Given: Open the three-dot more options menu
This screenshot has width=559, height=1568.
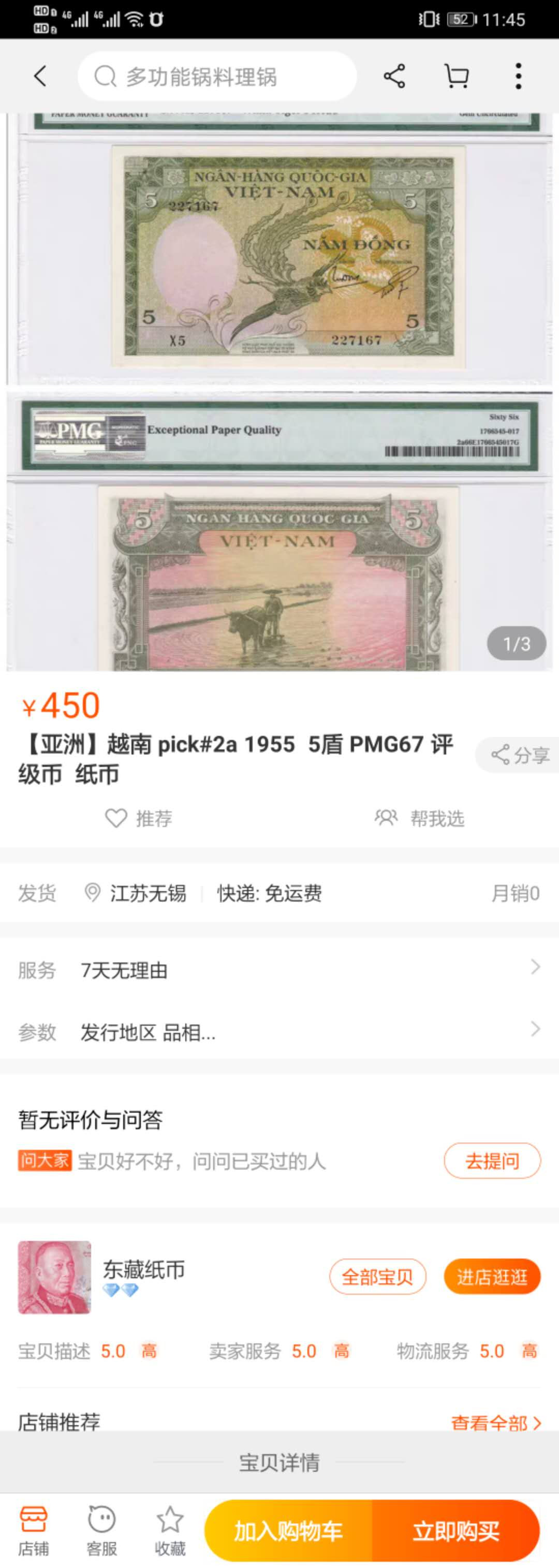Looking at the screenshot, I should (x=518, y=76).
